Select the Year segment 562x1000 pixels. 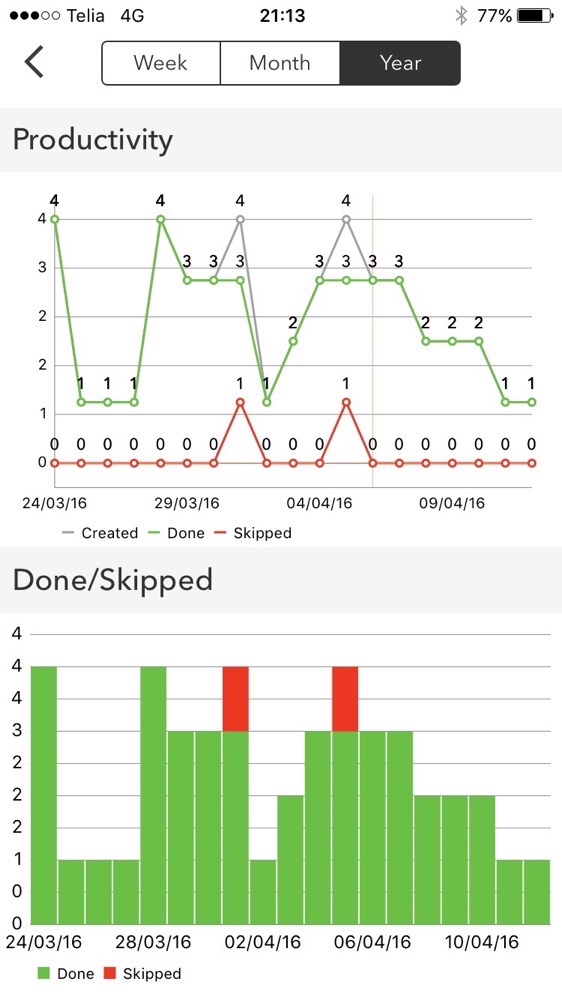pyautogui.click(x=400, y=63)
